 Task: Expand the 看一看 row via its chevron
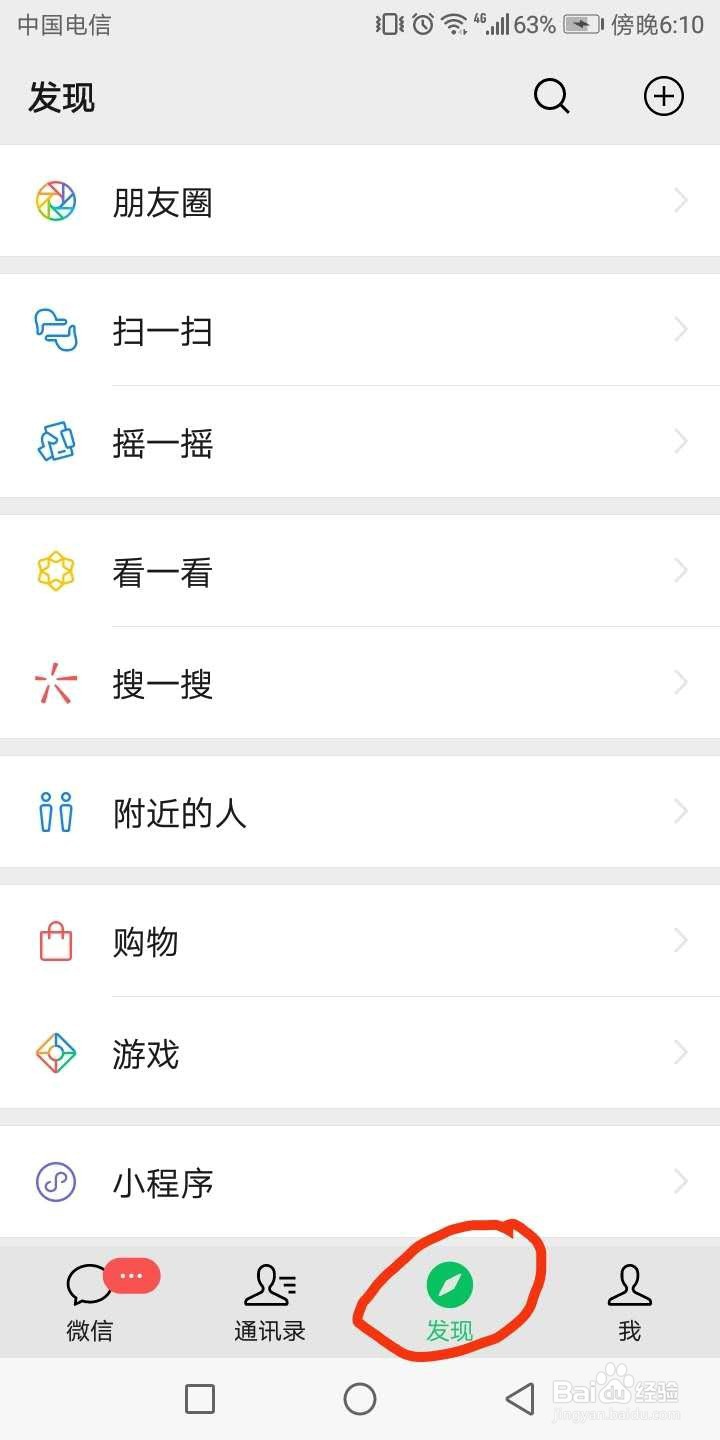coord(681,570)
